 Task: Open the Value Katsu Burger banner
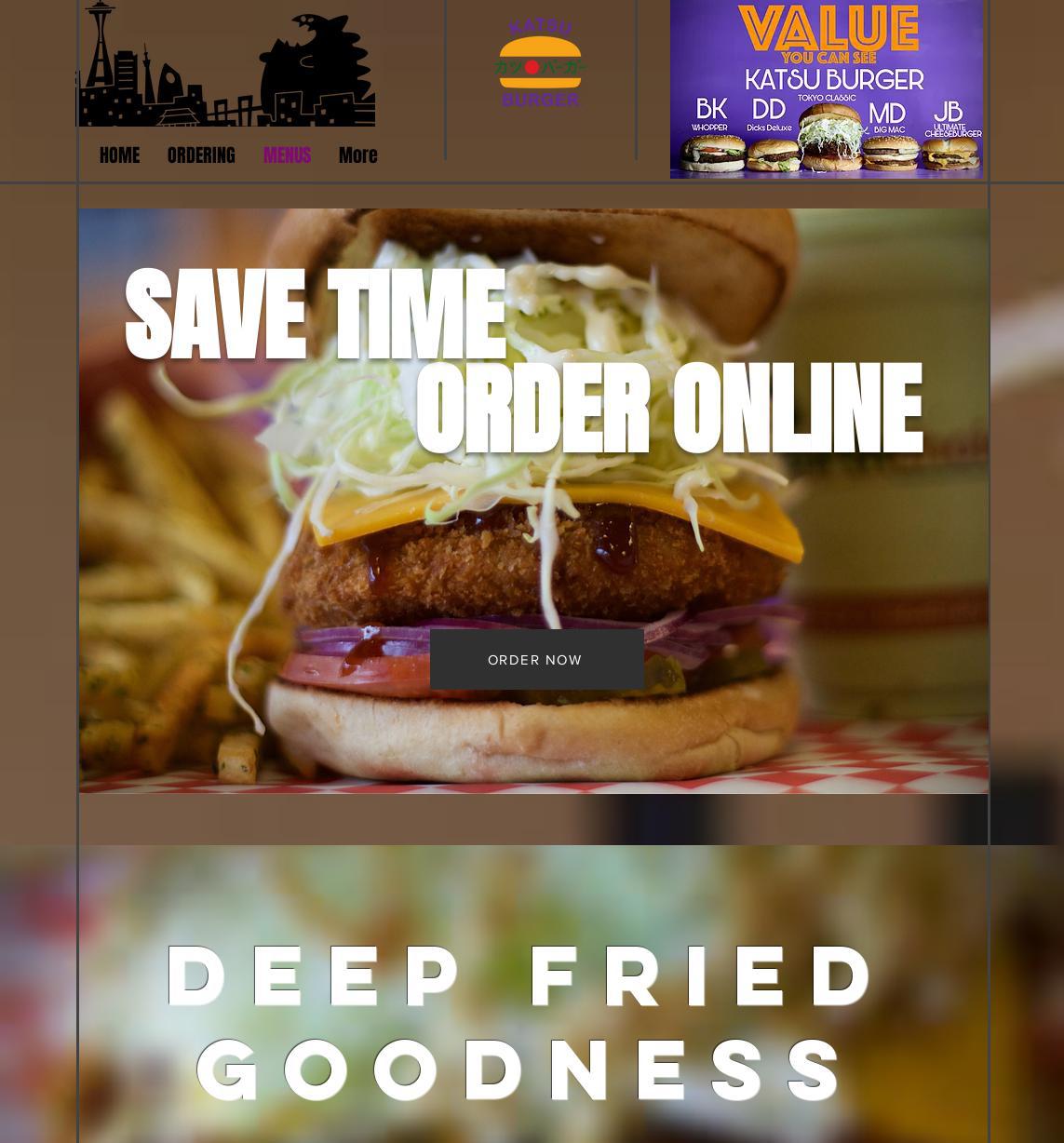(x=826, y=89)
